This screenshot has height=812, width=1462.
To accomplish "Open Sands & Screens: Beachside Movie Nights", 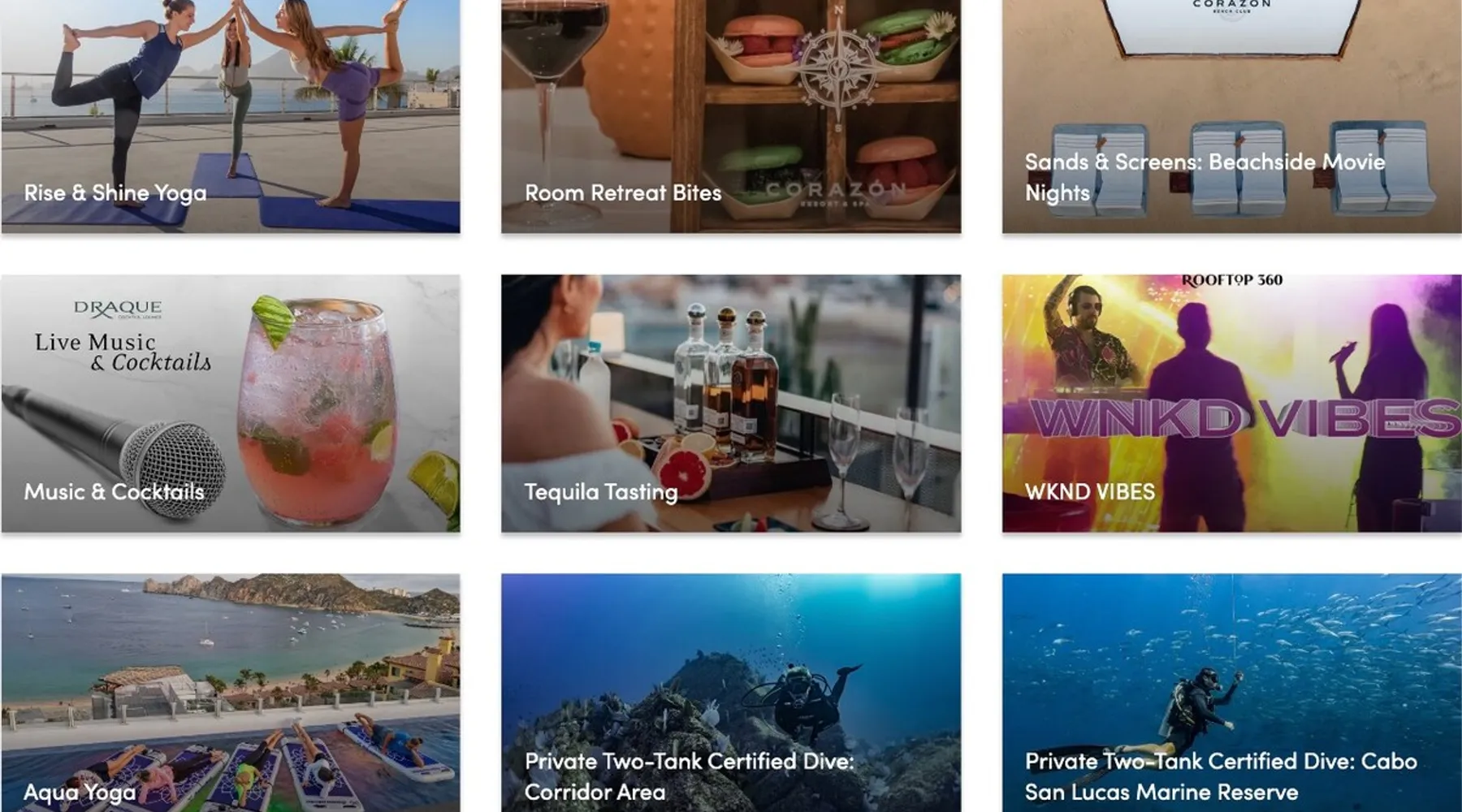I will pos(1231,118).
